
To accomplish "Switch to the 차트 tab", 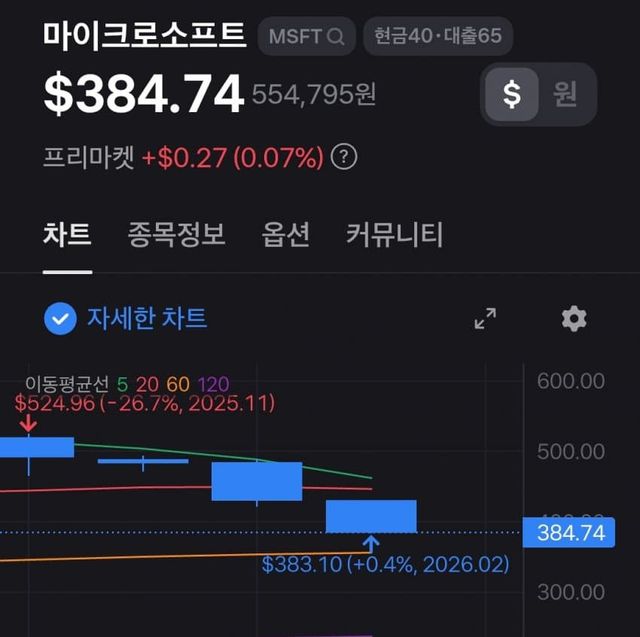I will coord(67,236).
